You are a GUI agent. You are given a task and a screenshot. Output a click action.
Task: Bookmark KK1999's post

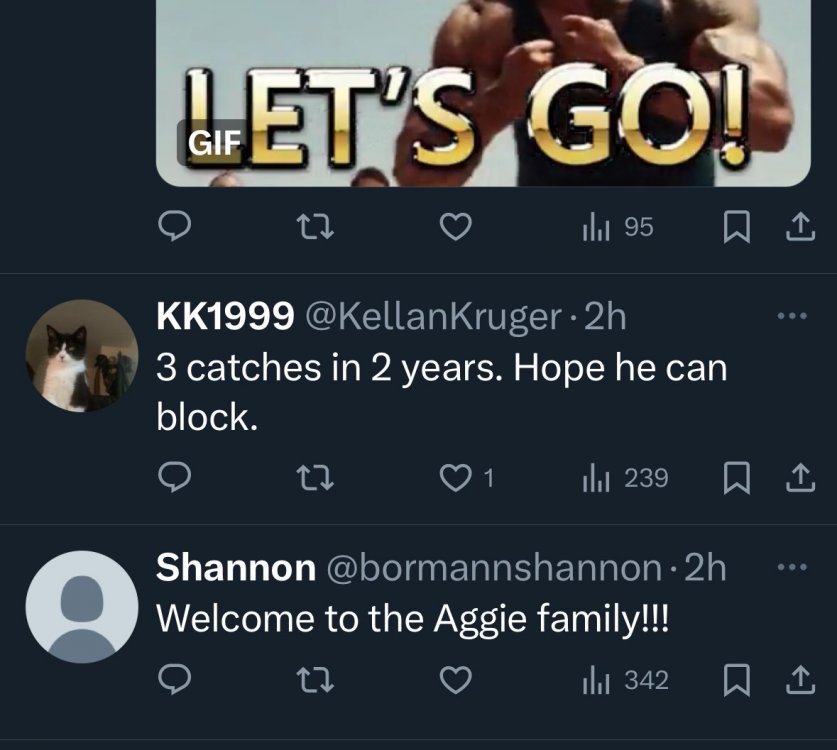pyautogui.click(x=734, y=479)
